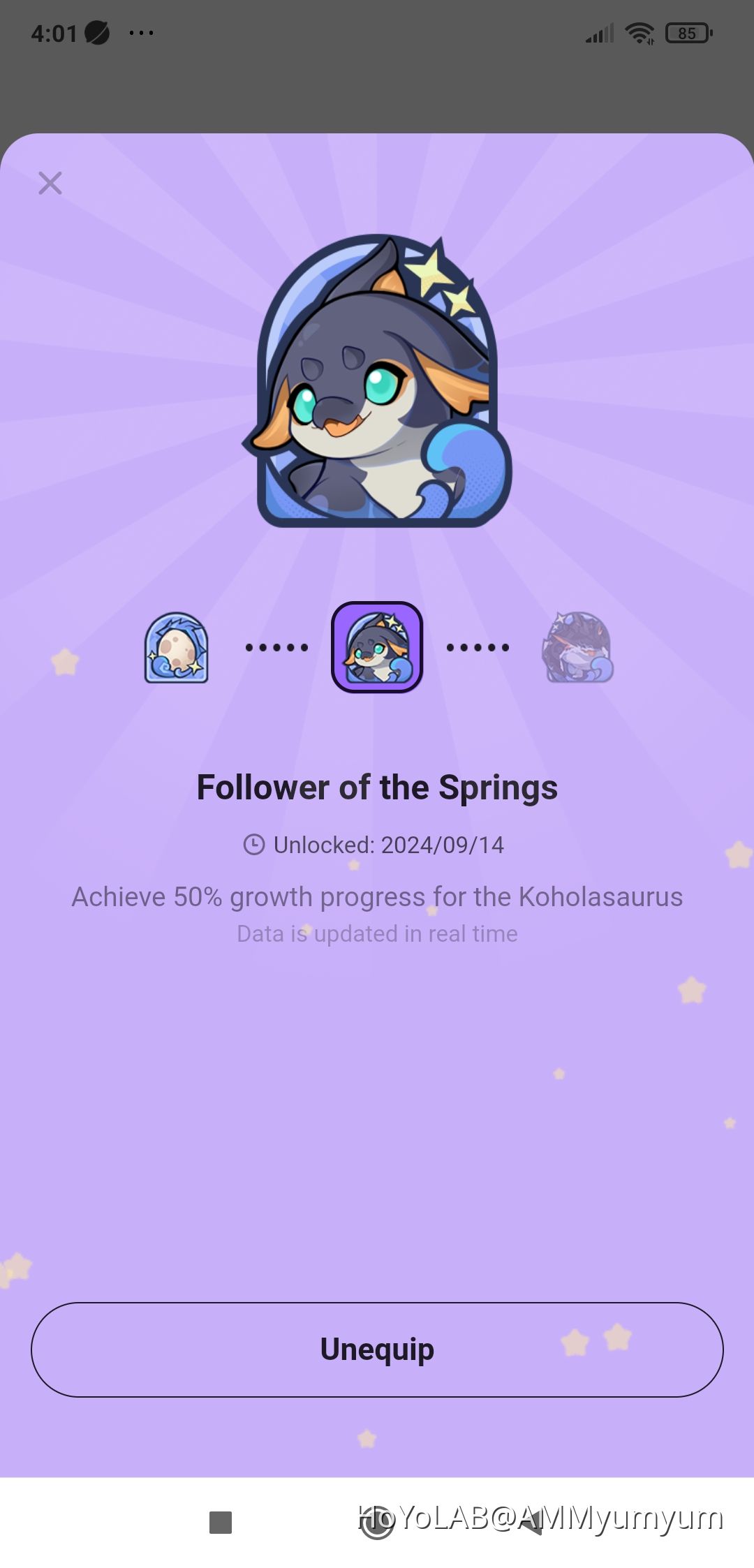Tap the battery indicator showing 85
754x1568 pixels.
[688, 31]
